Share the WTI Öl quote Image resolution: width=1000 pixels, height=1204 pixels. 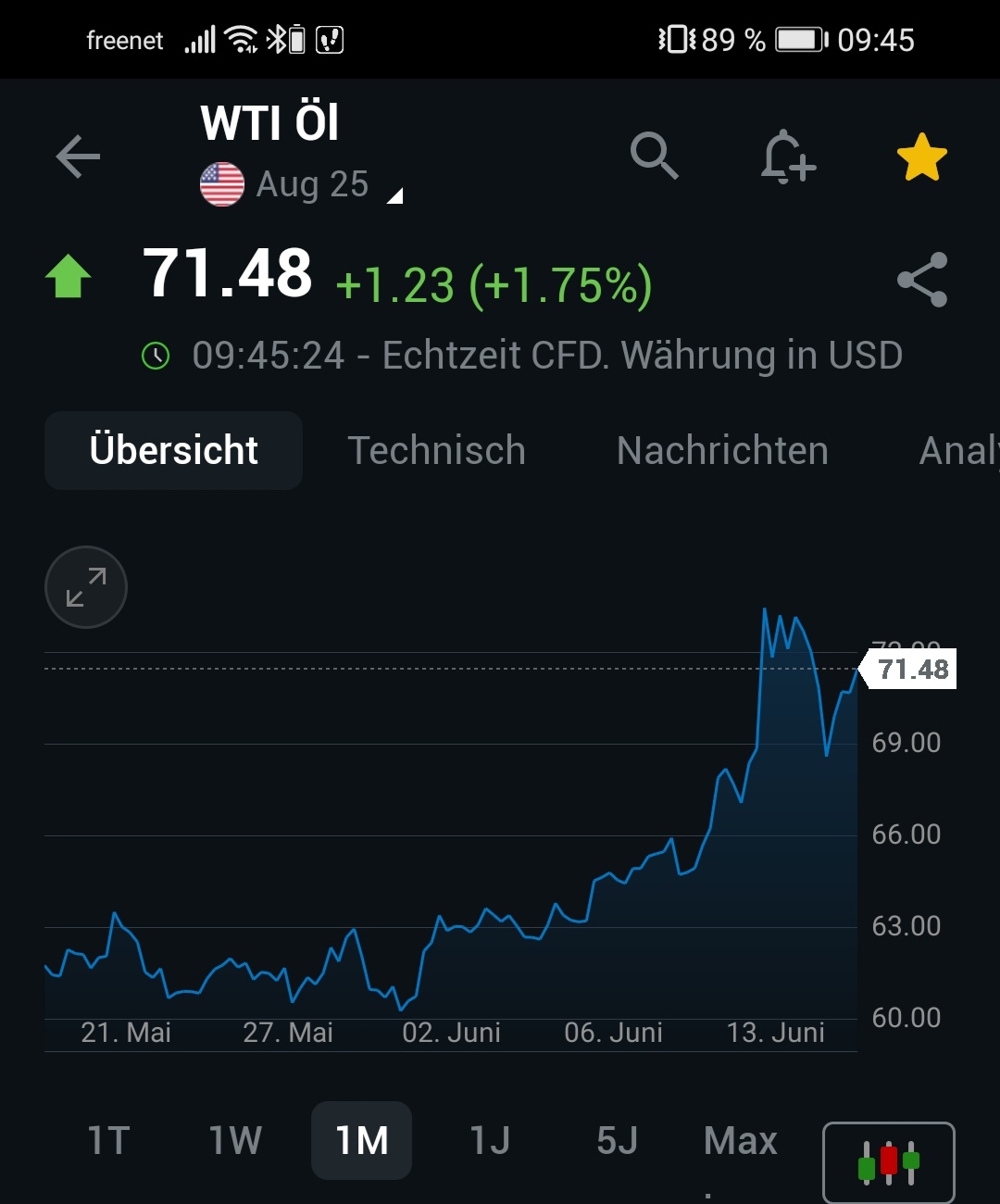pyautogui.click(x=922, y=280)
